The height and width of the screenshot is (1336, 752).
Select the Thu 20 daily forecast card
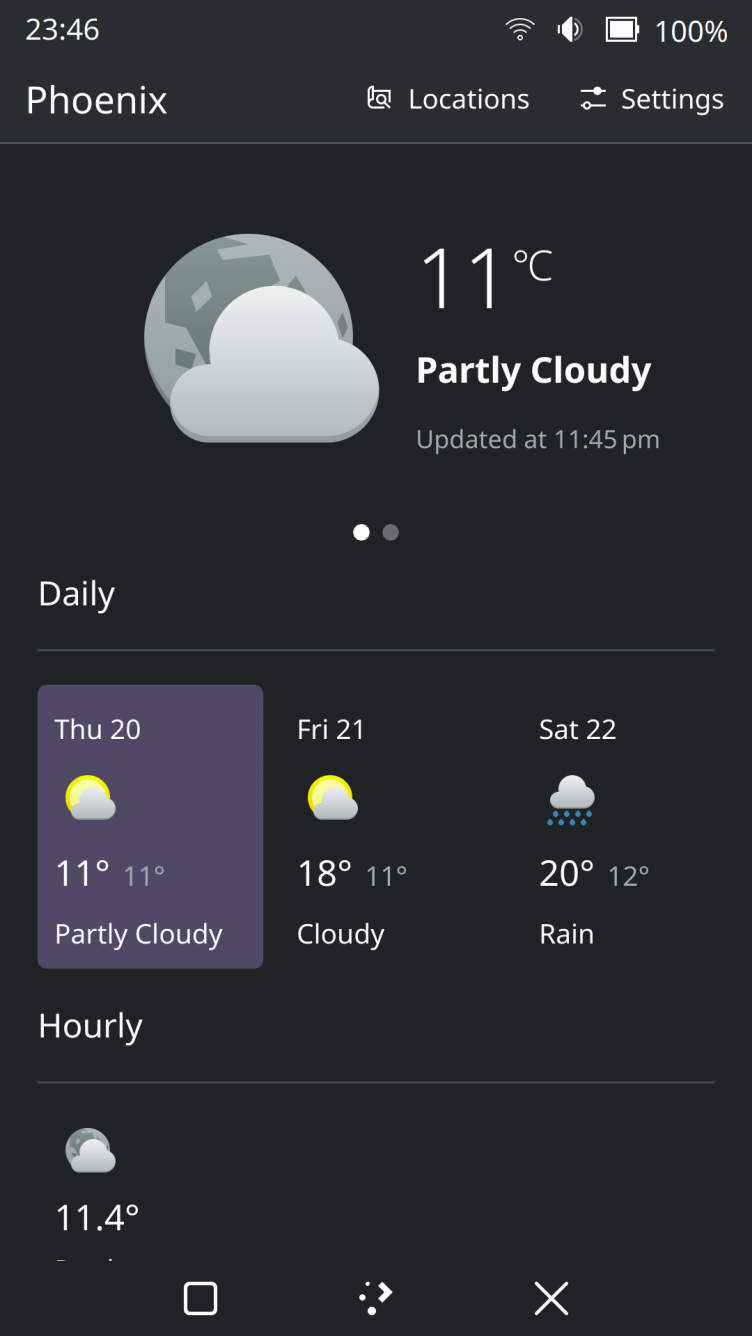pos(150,826)
